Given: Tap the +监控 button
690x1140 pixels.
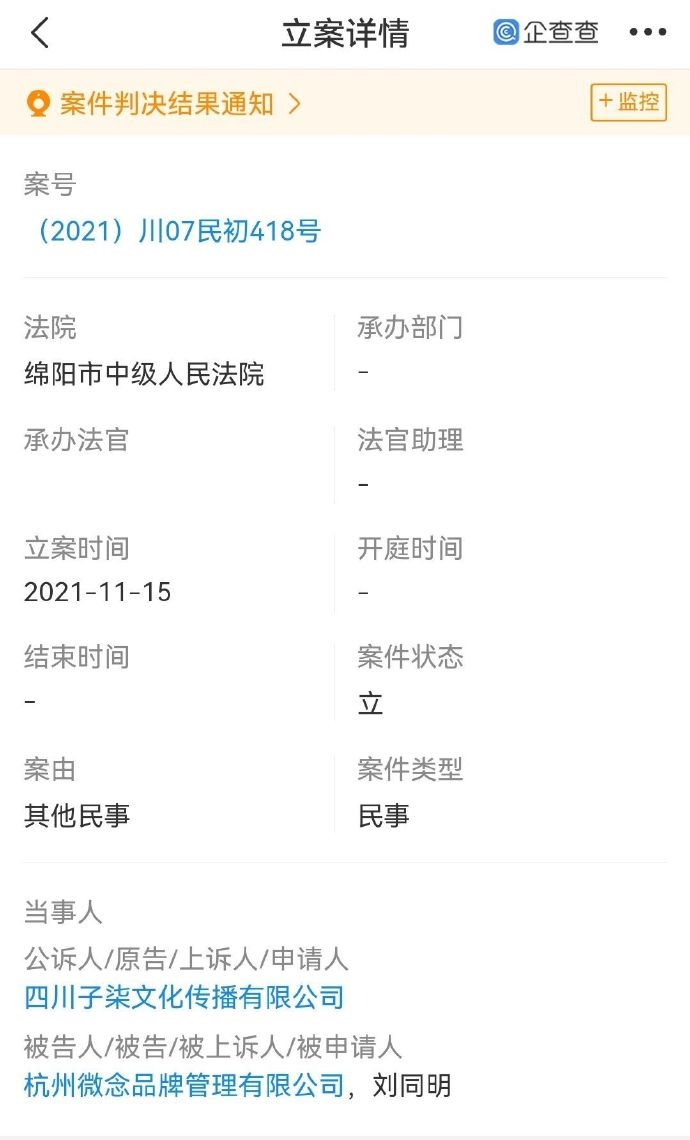Looking at the screenshot, I should [628, 102].
